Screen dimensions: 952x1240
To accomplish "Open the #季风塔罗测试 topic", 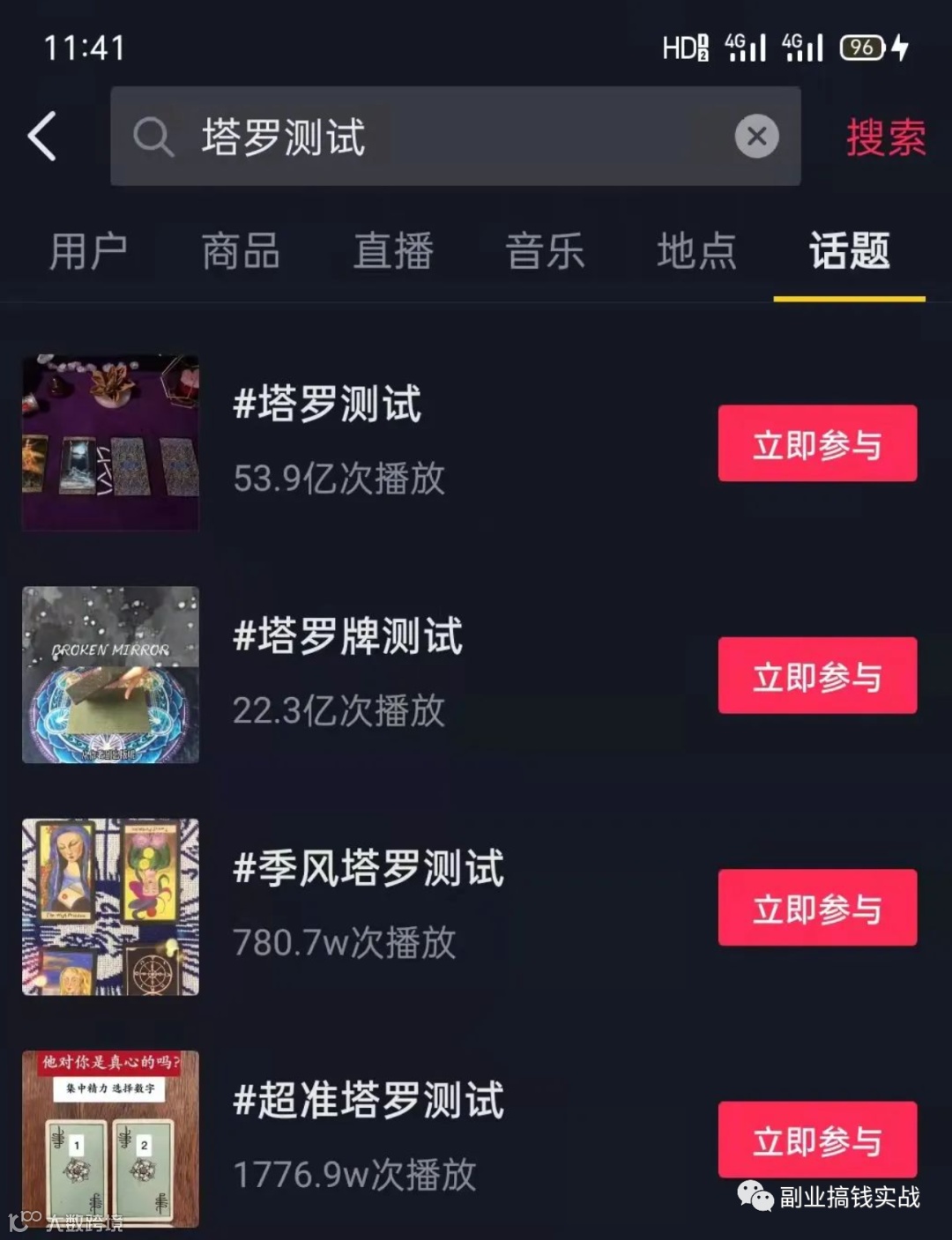I will 368,868.
